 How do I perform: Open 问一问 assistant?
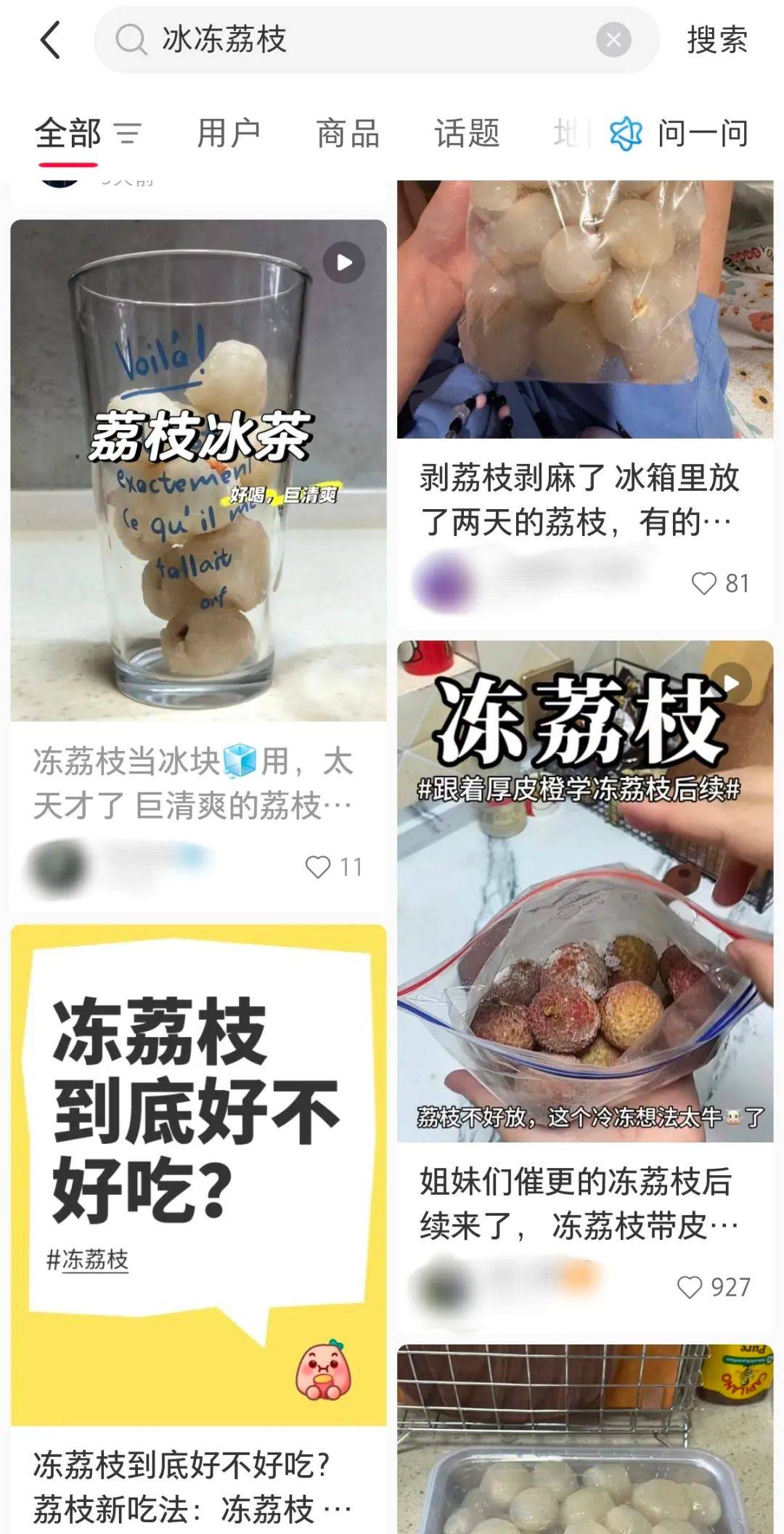coord(679,134)
